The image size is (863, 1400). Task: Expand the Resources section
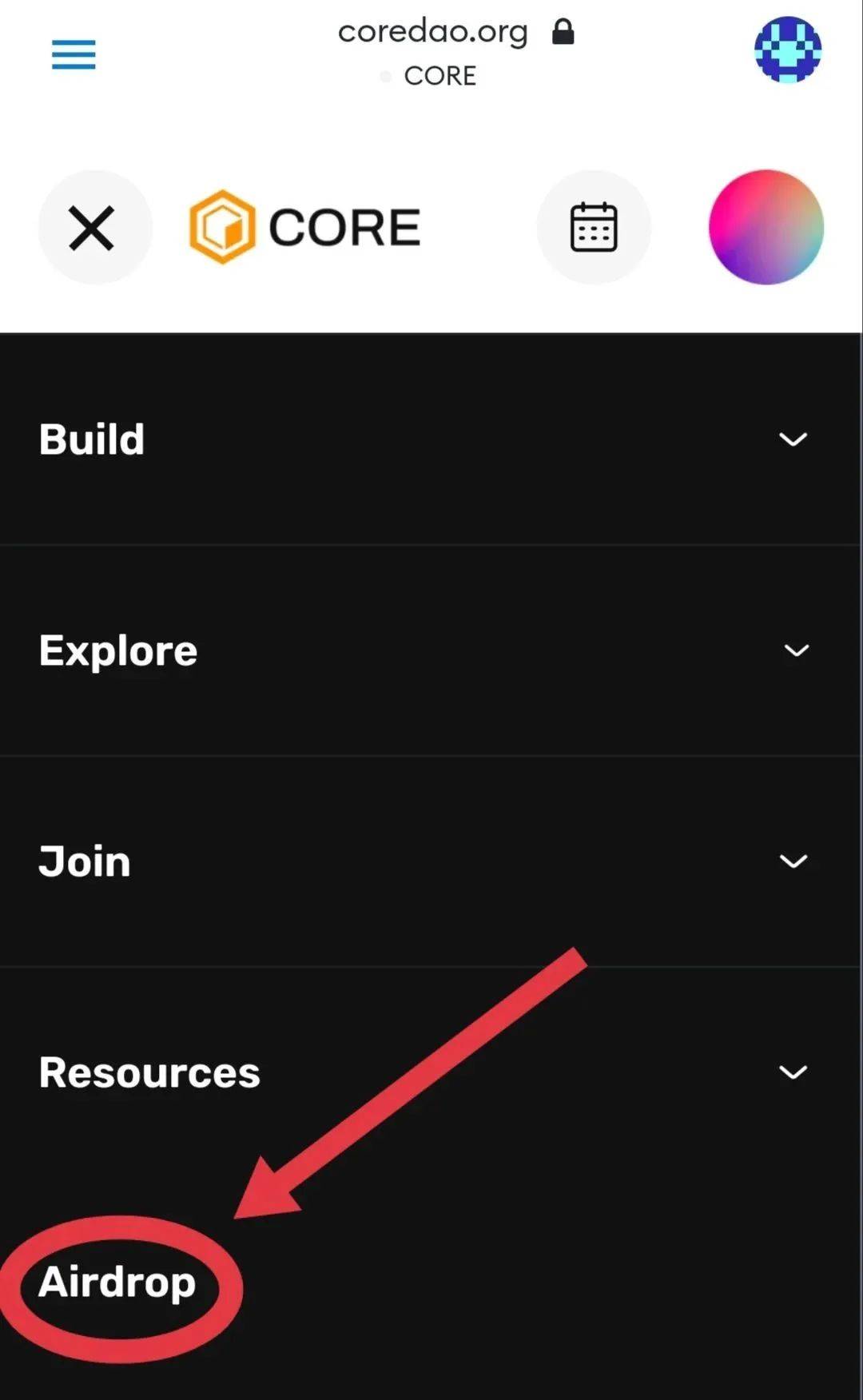click(x=431, y=1072)
